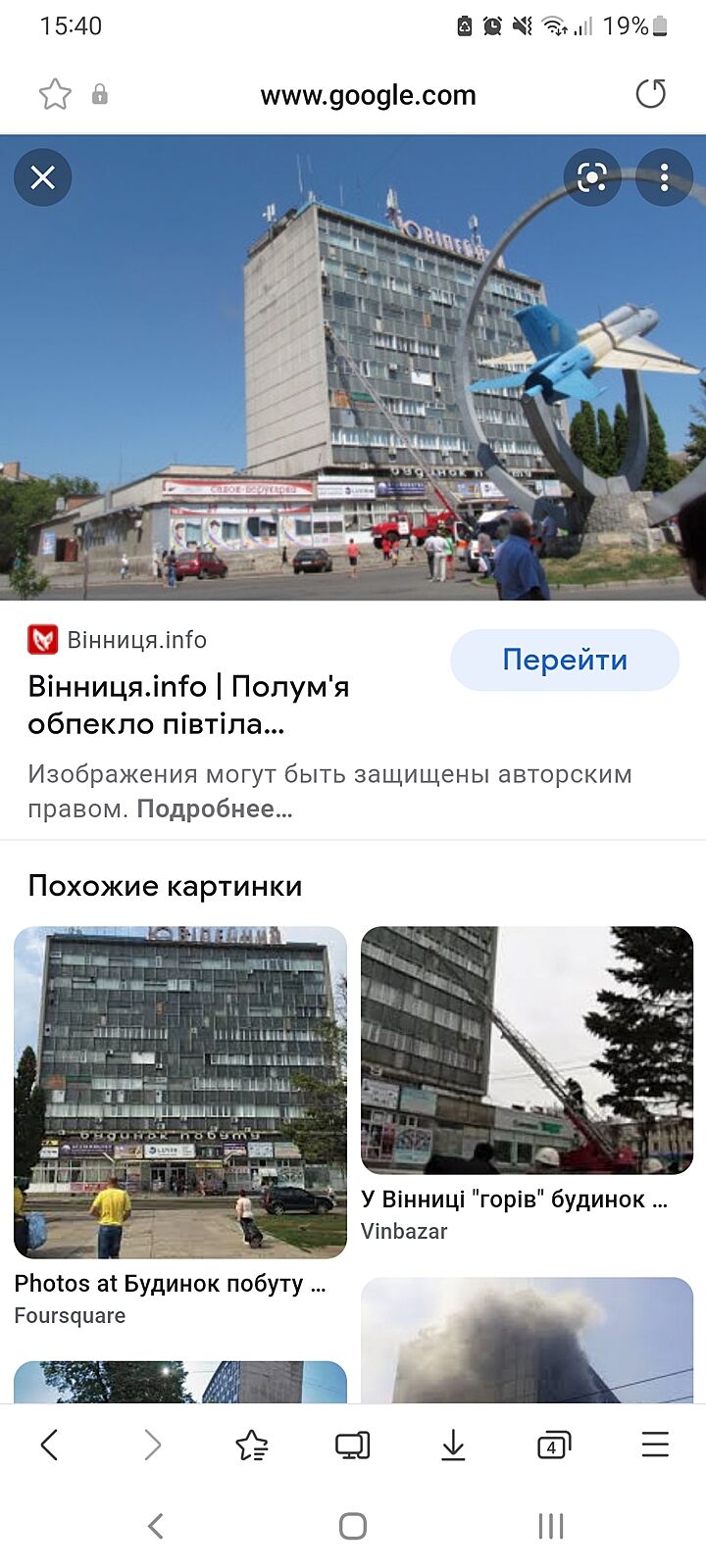Open the Vinbazar fire ladder picture

click(x=527, y=1050)
